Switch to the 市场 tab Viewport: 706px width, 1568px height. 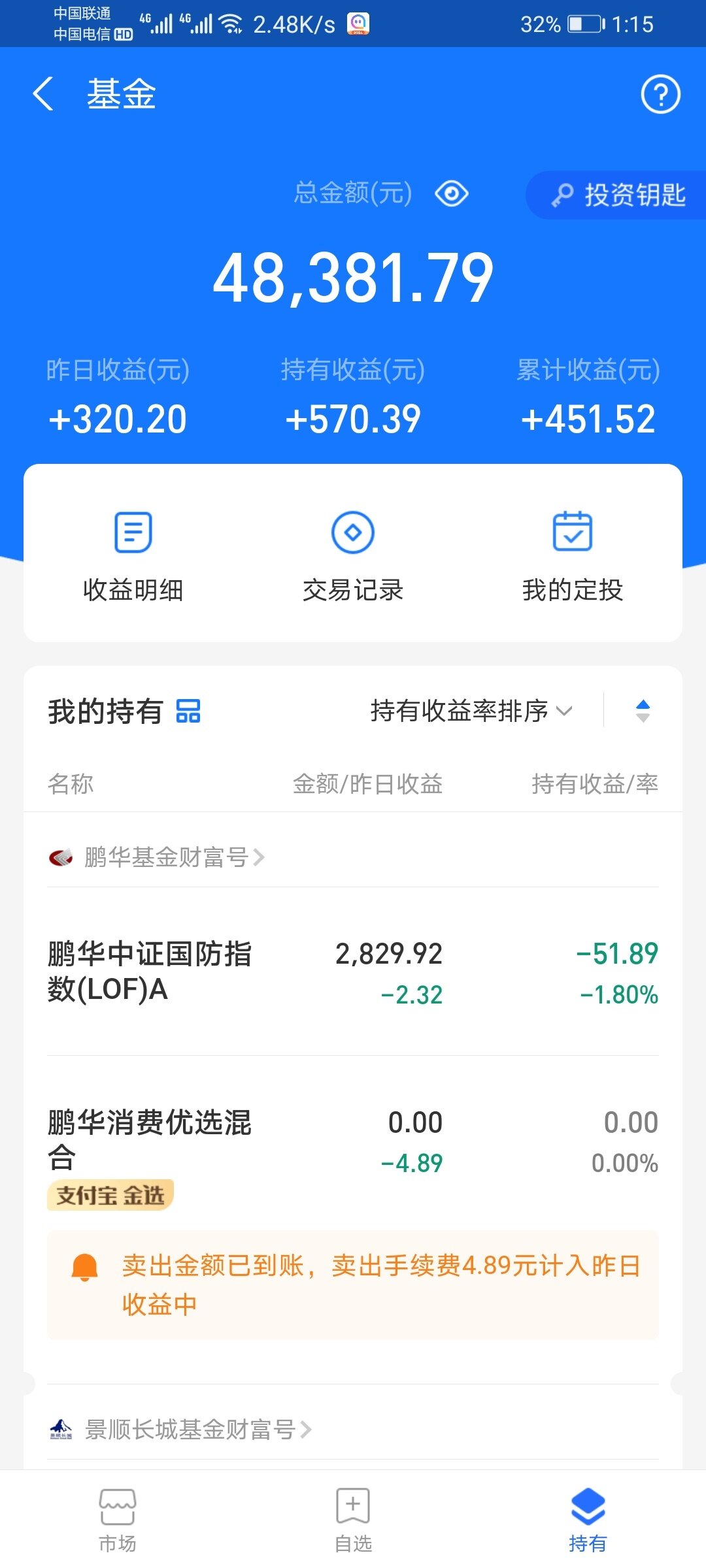point(118,1520)
